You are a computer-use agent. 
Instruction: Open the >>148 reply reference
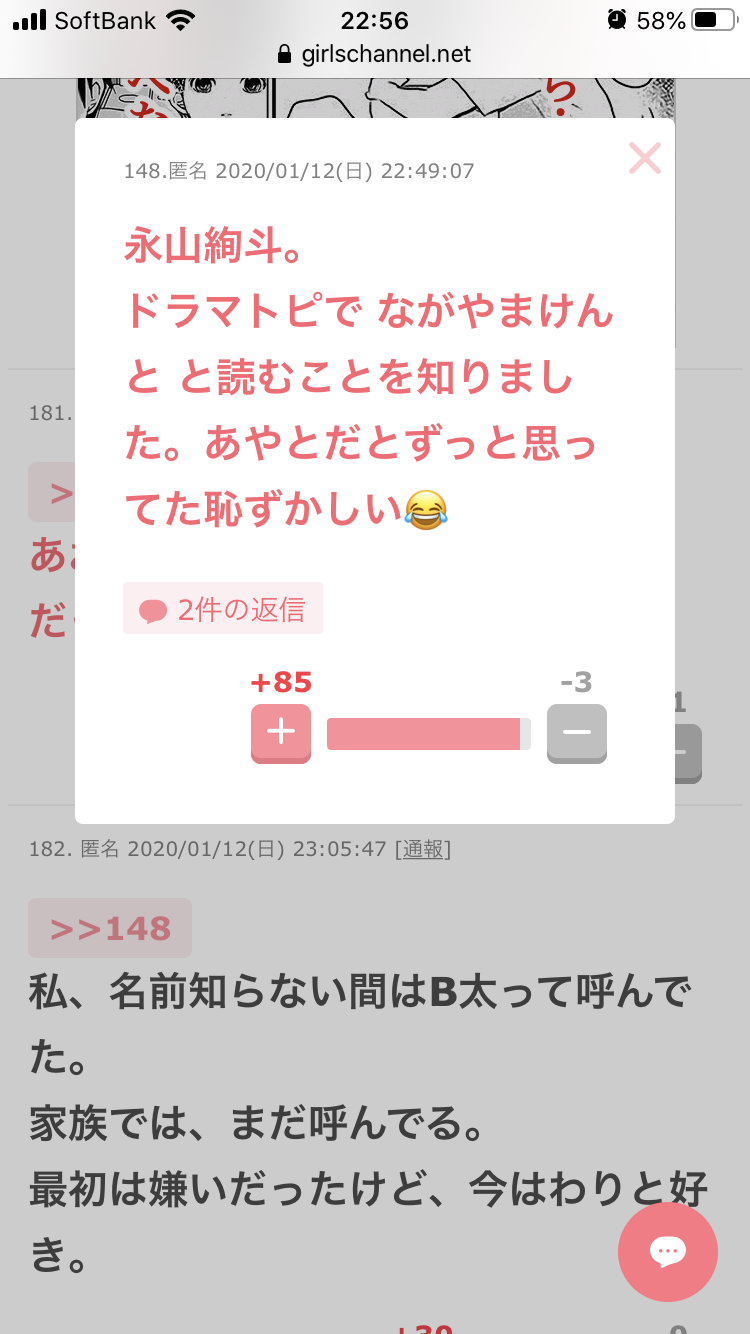[x=110, y=928]
